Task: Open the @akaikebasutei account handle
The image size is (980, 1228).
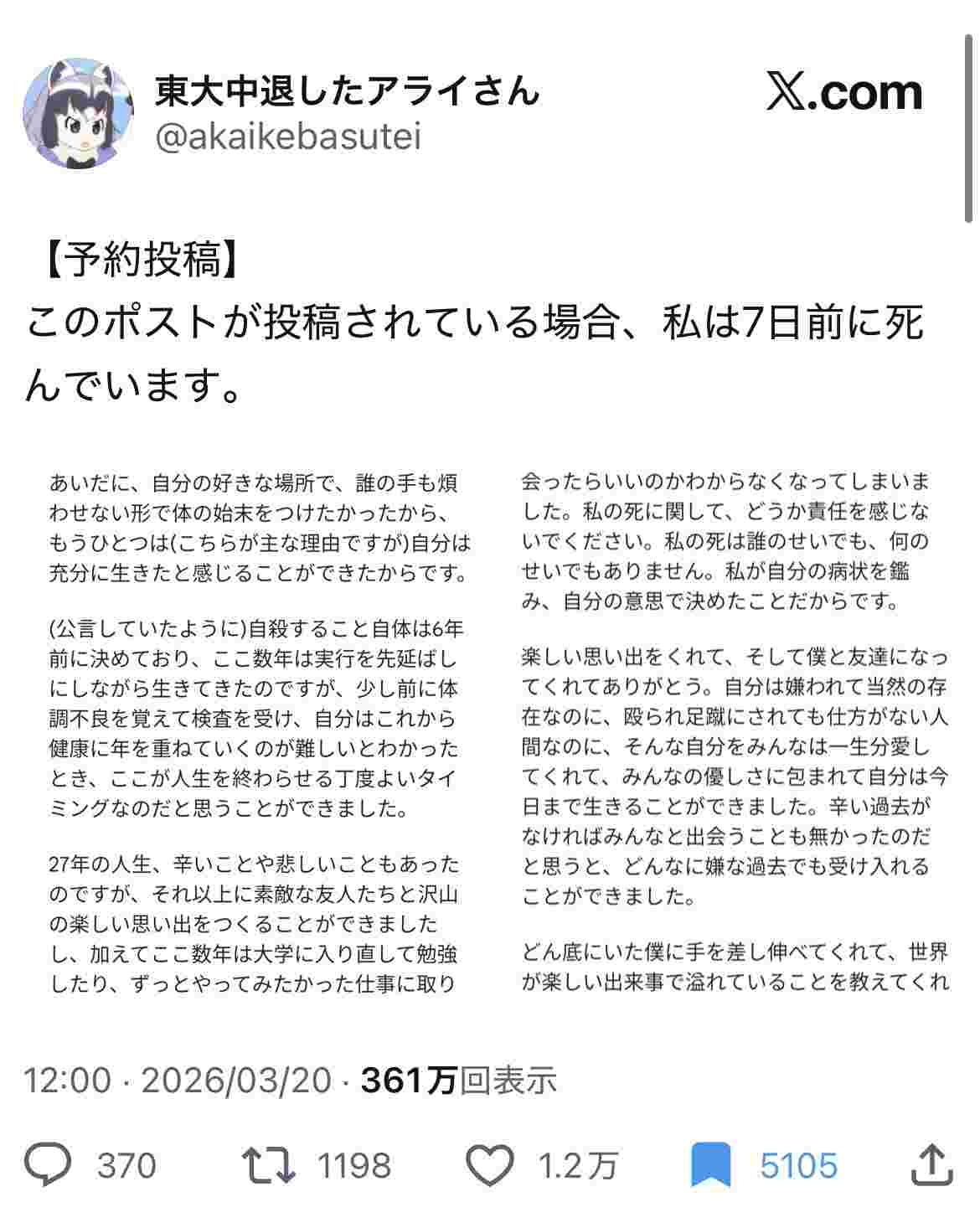Action: pos(287,137)
